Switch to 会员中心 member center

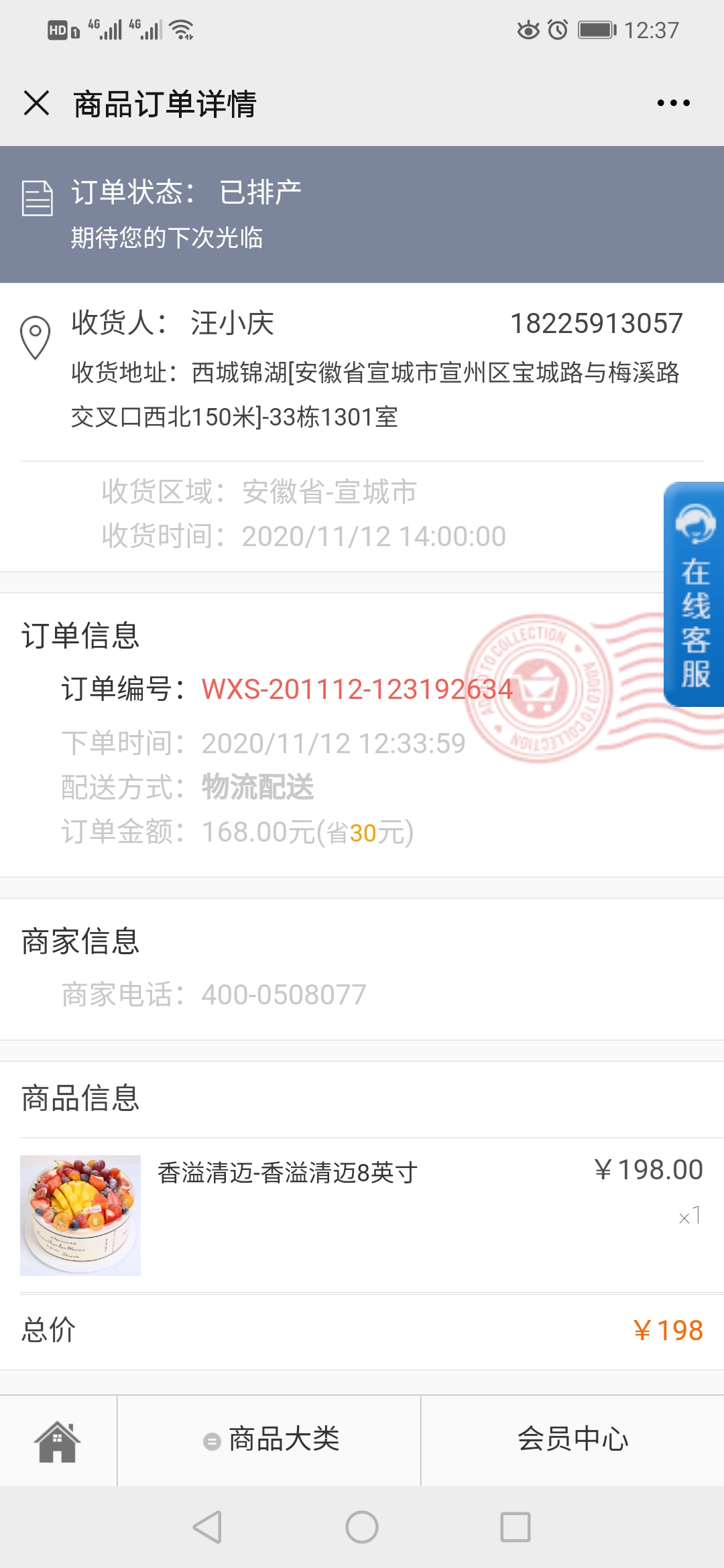pyautogui.click(x=572, y=1439)
